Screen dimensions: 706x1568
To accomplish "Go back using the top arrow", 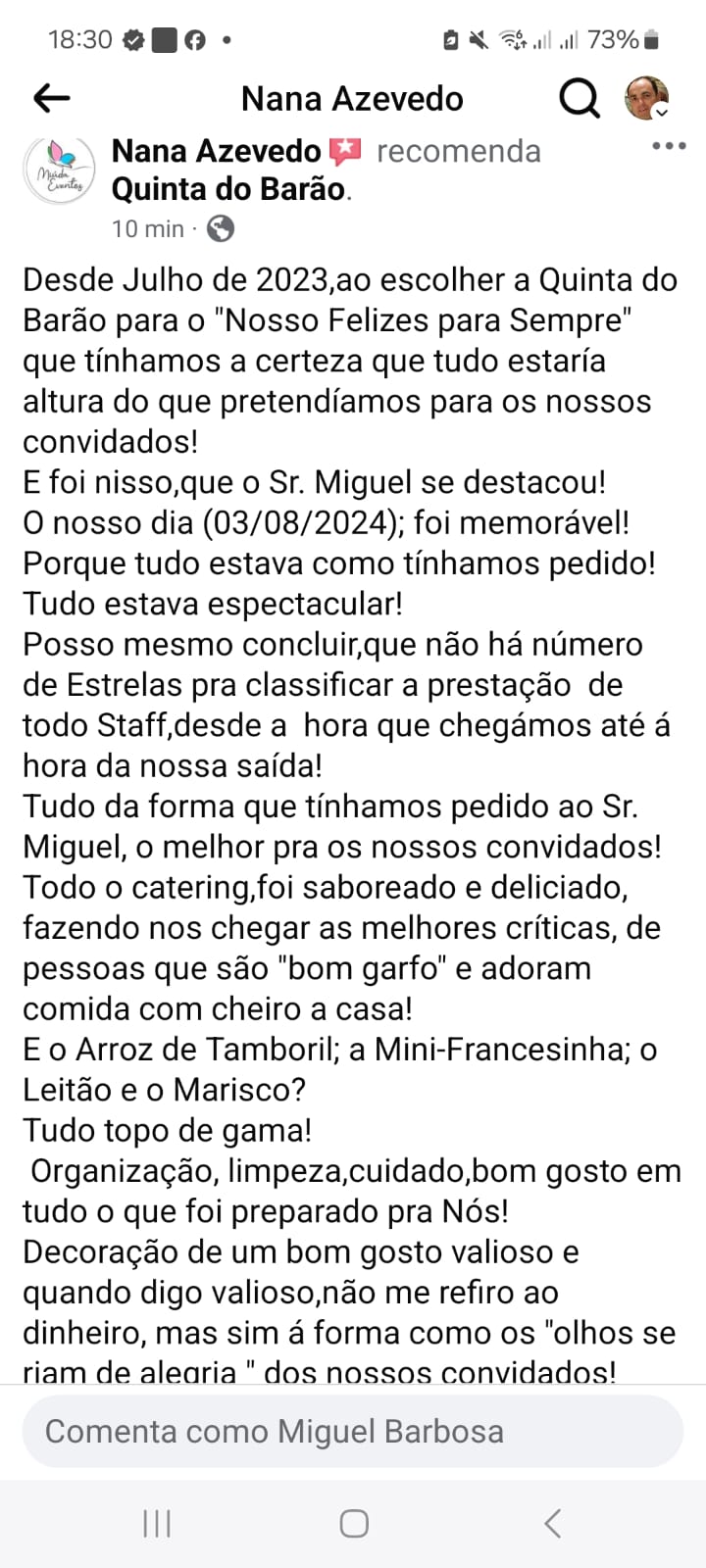I will pyautogui.click(x=51, y=98).
